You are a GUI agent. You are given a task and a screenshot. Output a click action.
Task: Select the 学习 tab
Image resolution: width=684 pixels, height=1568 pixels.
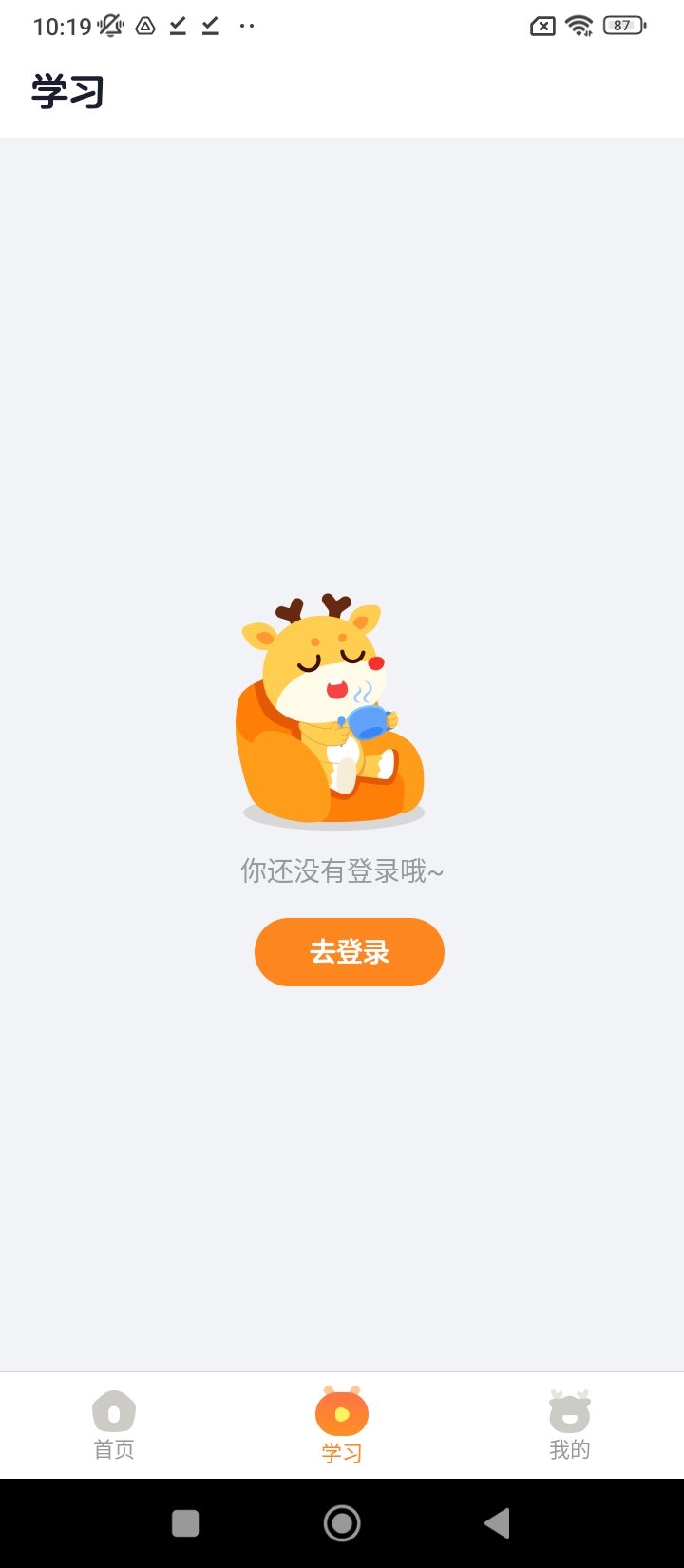pyautogui.click(x=342, y=1425)
